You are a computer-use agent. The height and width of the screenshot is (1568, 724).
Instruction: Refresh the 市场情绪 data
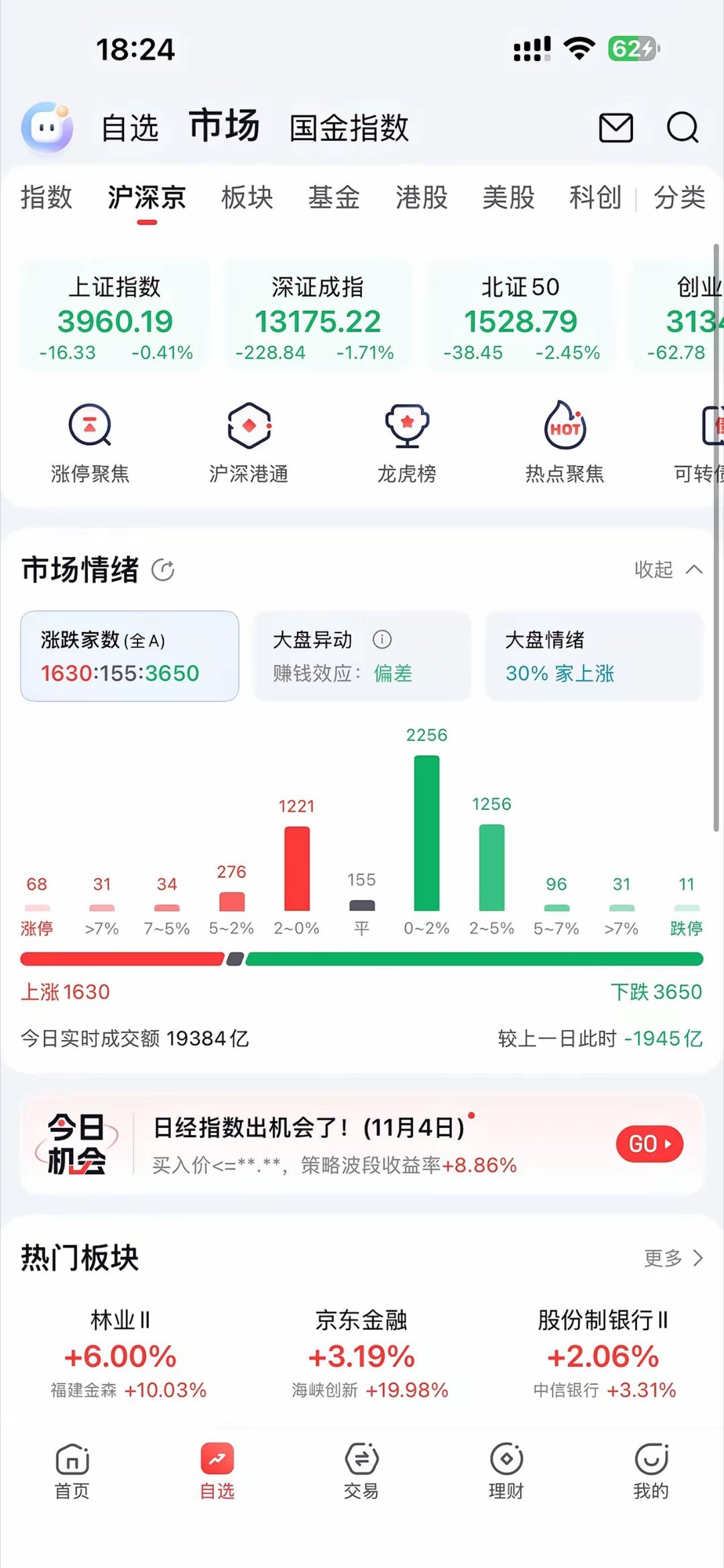(x=163, y=570)
